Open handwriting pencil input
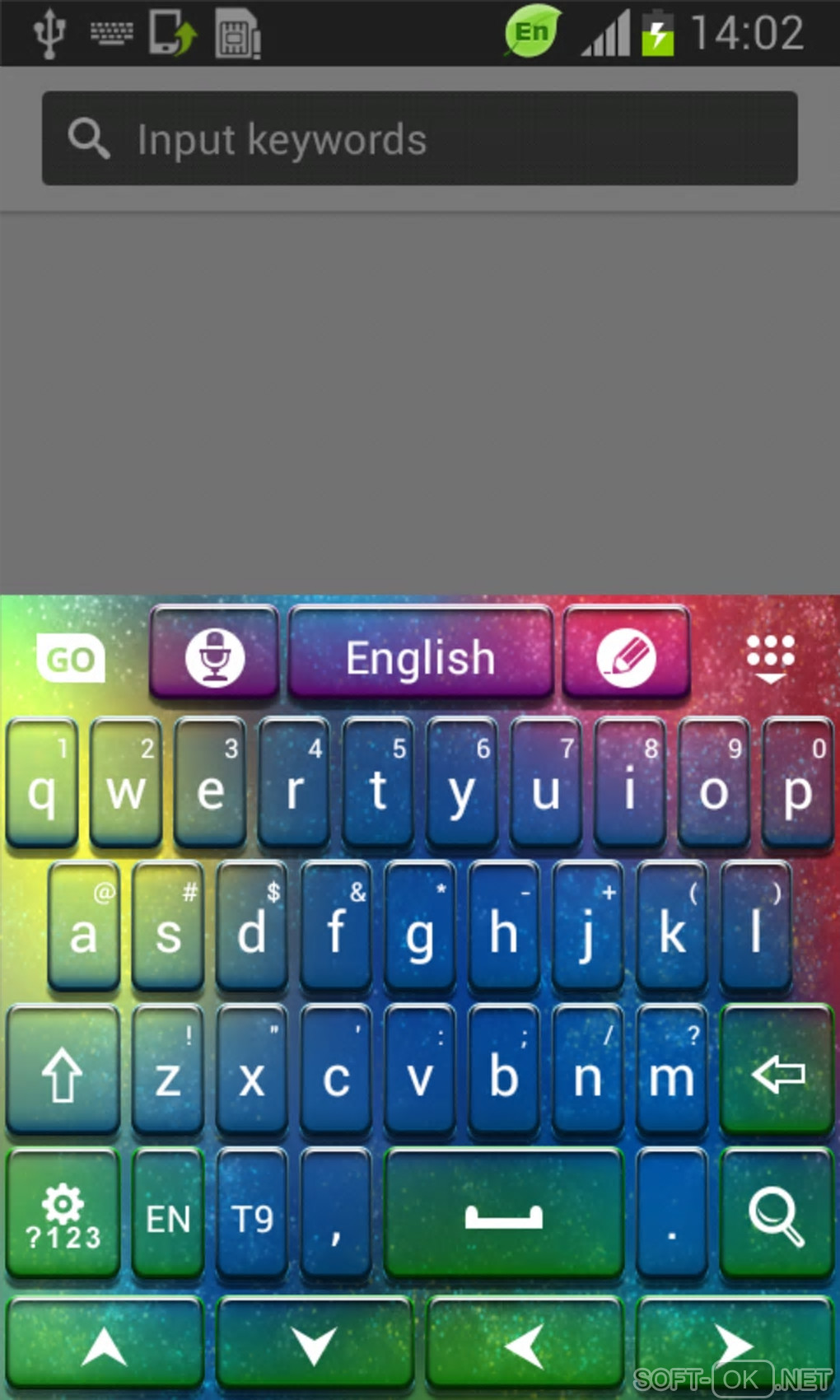Screen dimensions: 840x1400 tap(626, 656)
